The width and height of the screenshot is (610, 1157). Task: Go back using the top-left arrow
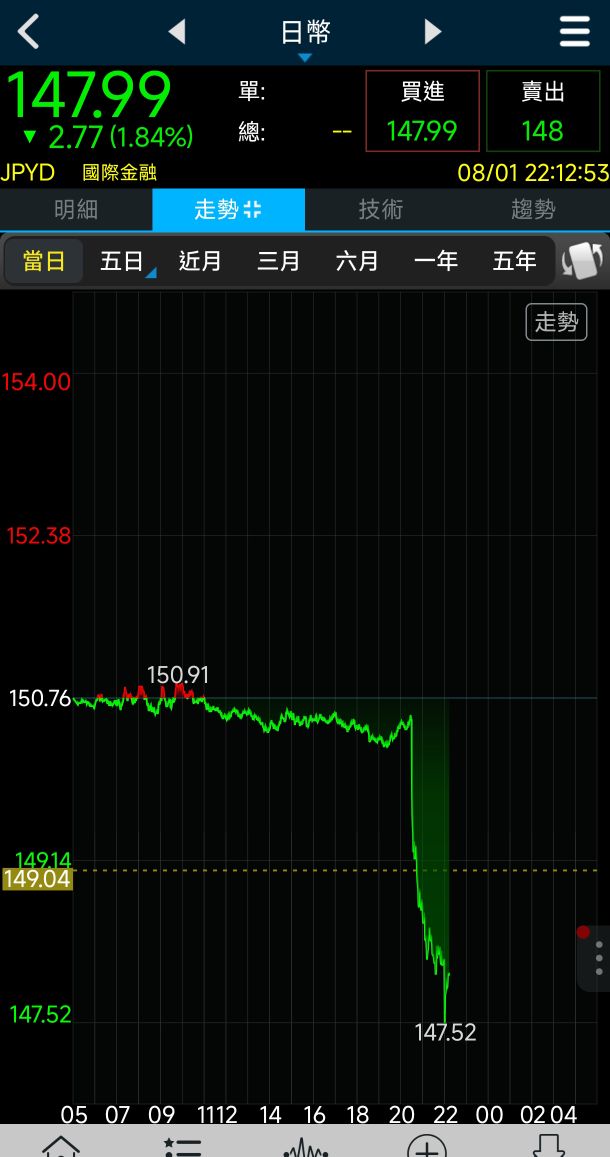(x=28, y=32)
